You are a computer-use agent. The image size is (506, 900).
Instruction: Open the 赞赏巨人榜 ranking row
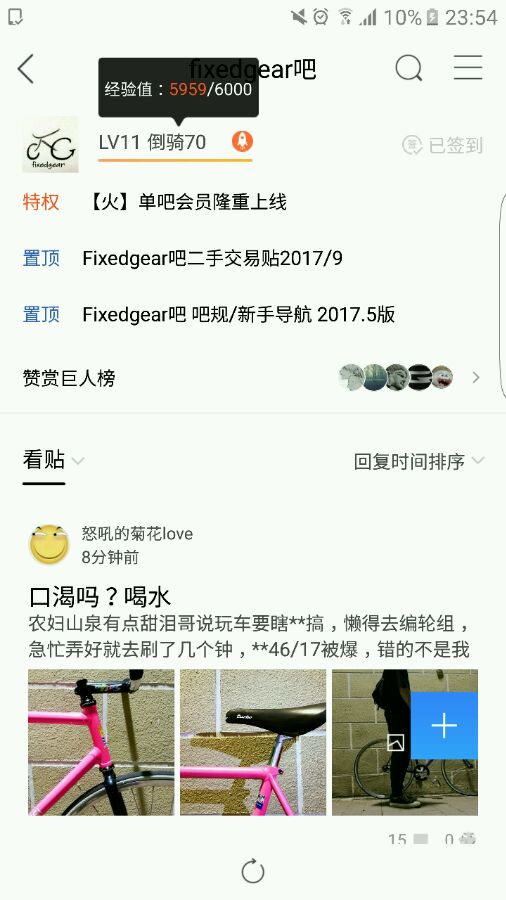pos(252,378)
